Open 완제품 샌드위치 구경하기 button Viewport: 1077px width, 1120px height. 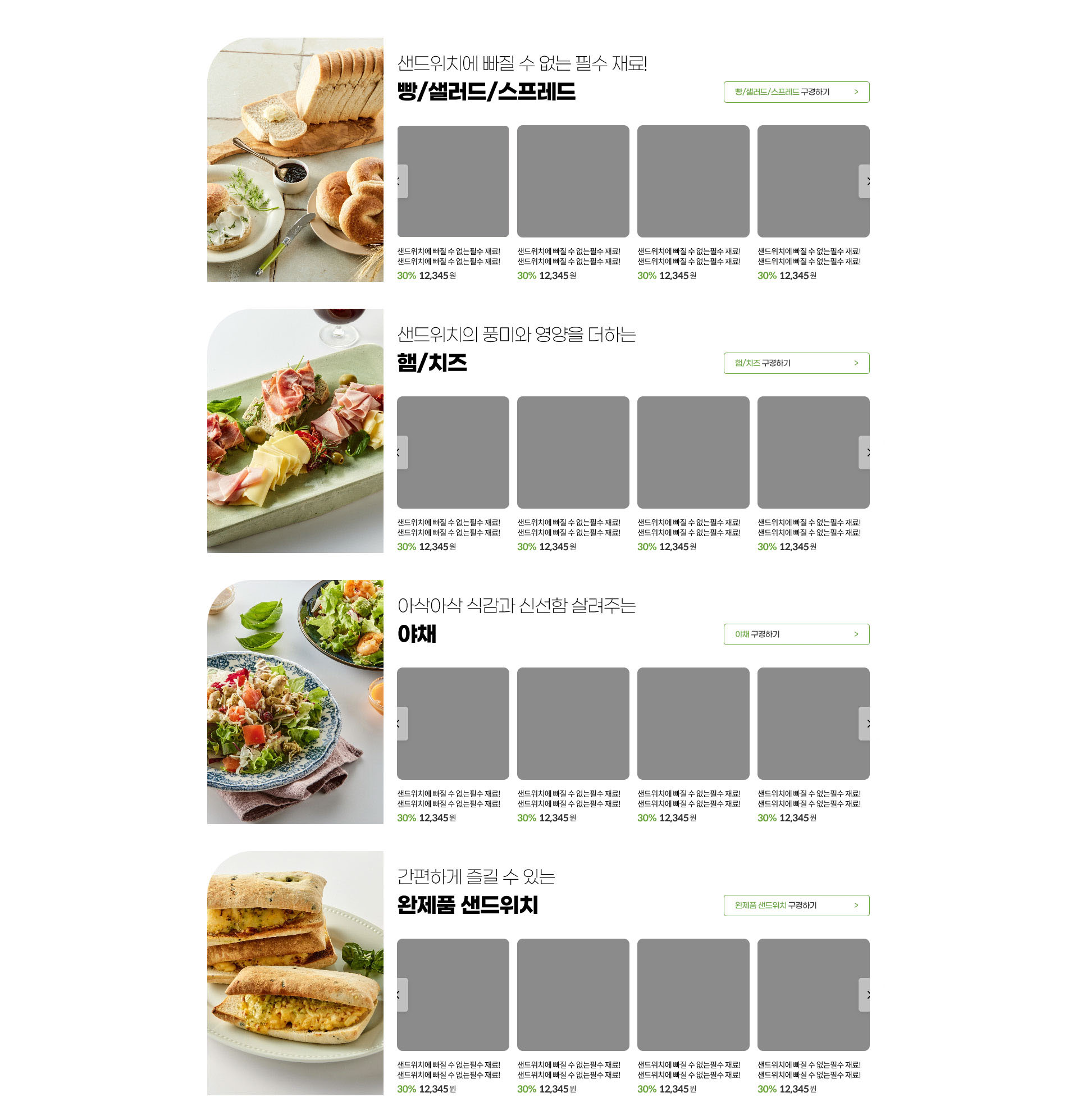796,905
